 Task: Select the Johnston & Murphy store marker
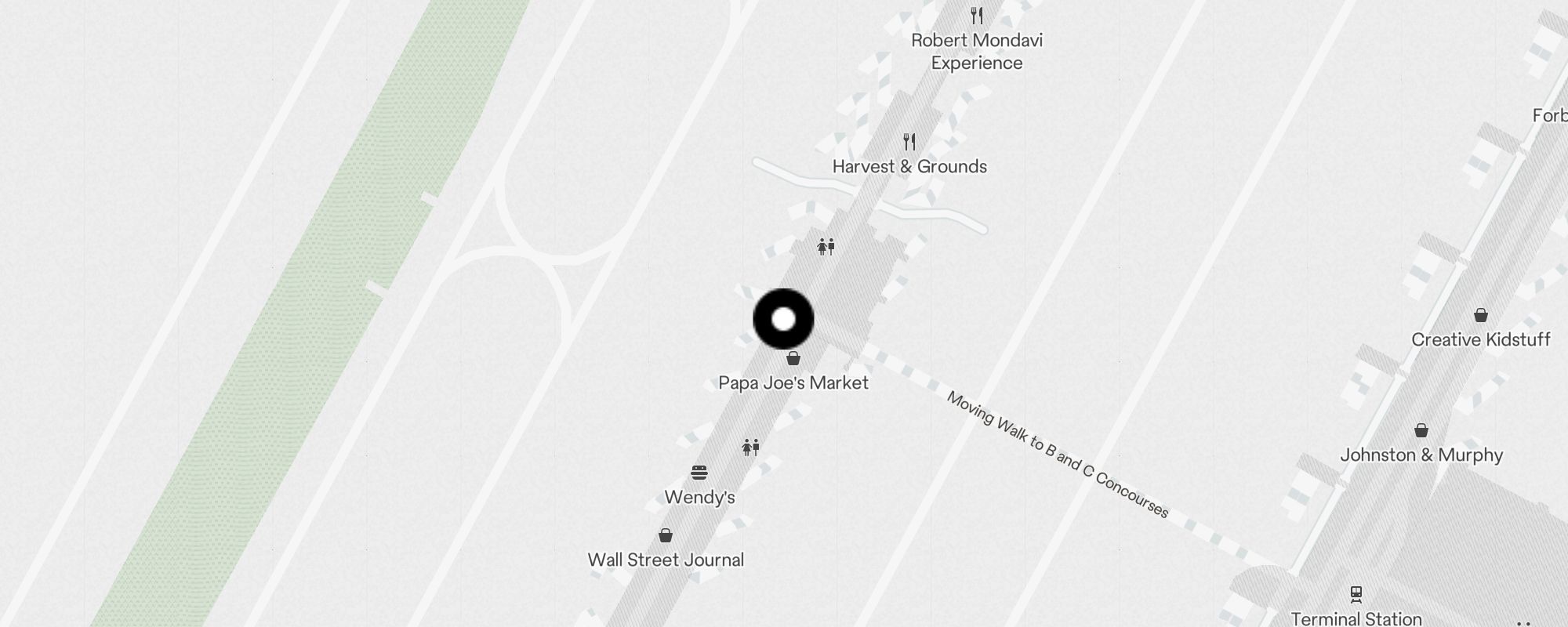tap(1421, 431)
